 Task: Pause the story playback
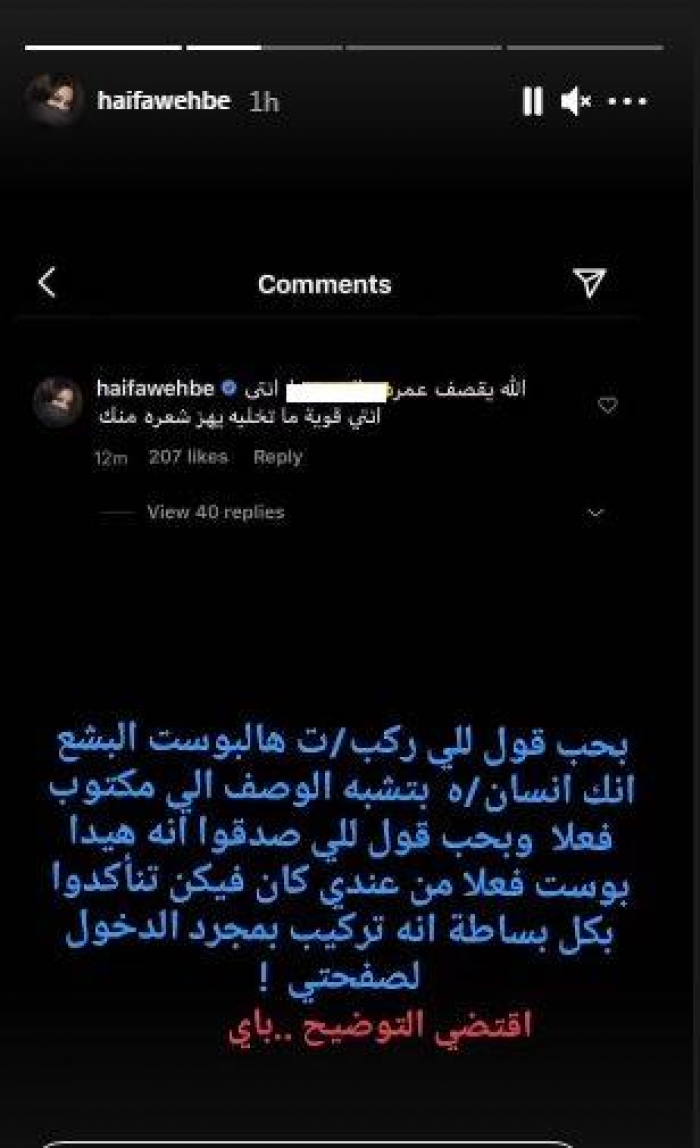pos(532,101)
